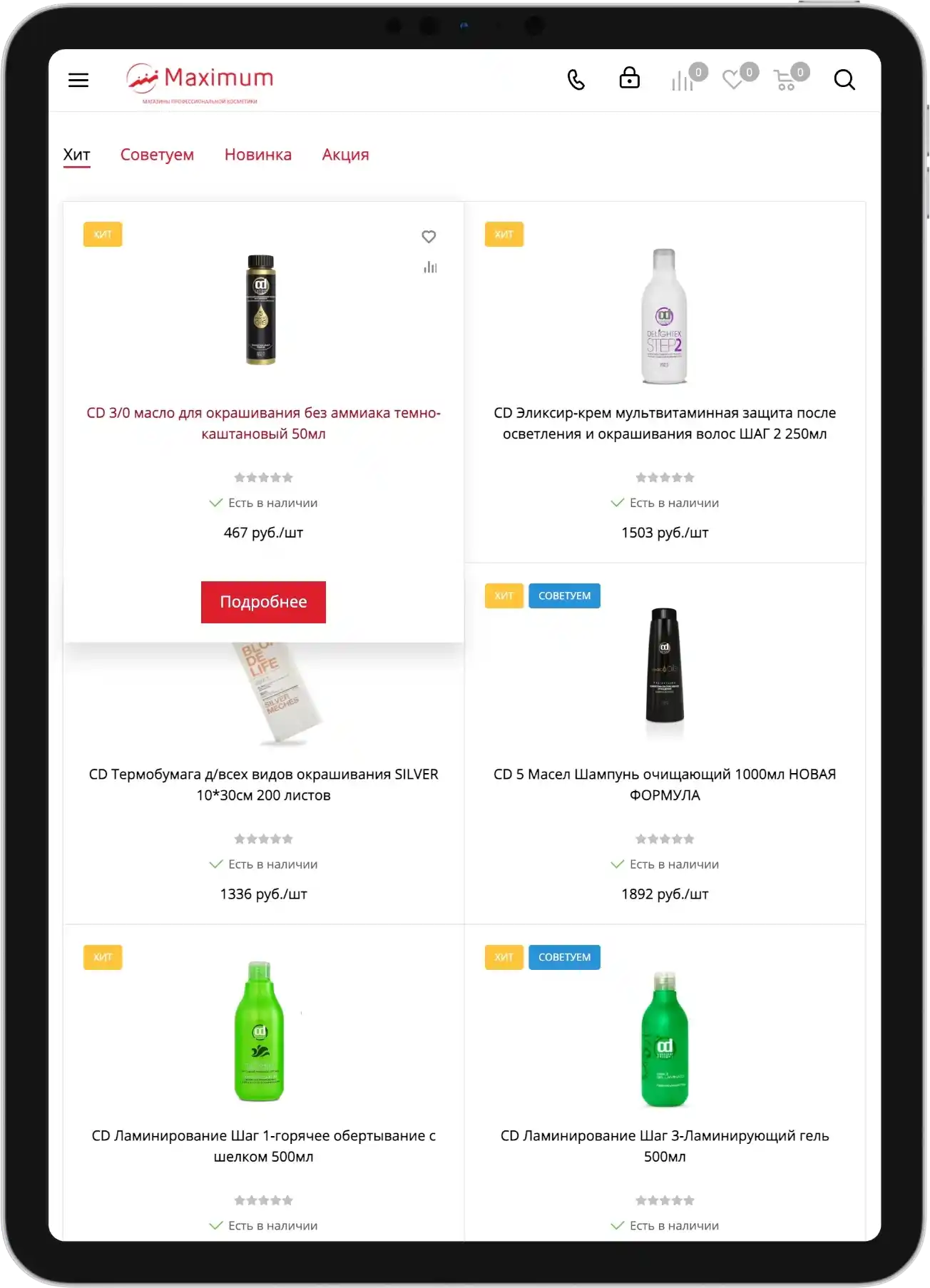Open the product comparison list in header

683,81
